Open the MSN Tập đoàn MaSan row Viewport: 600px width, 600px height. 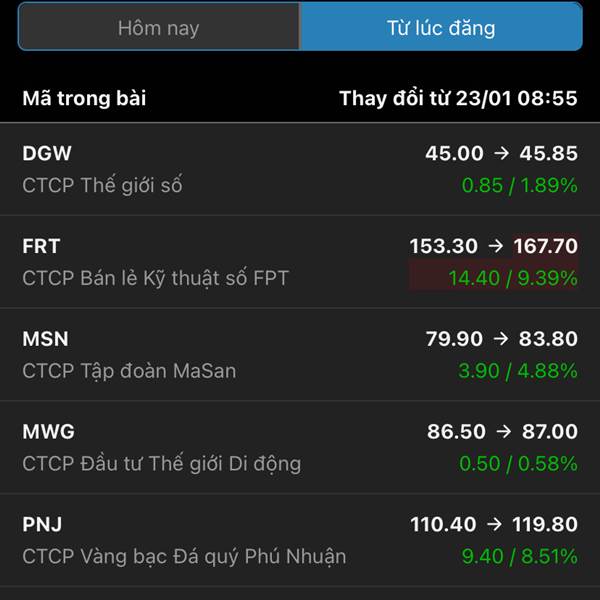tap(300, 354)
